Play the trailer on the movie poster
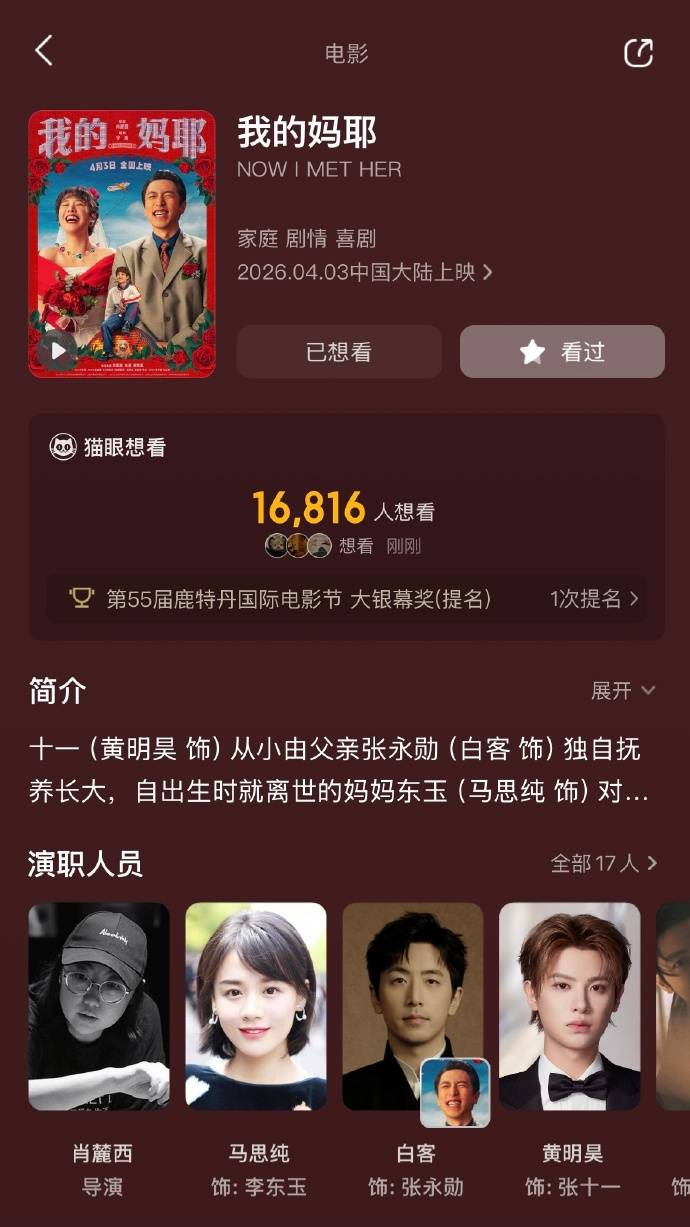690x1227 pixels. [58, 349]
